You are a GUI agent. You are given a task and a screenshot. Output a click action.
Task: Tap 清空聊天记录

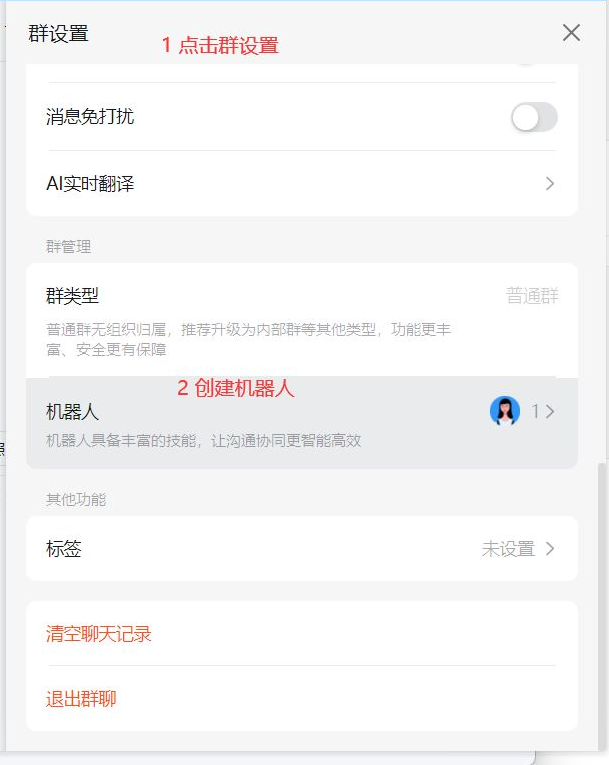click(x=99, y=634)
